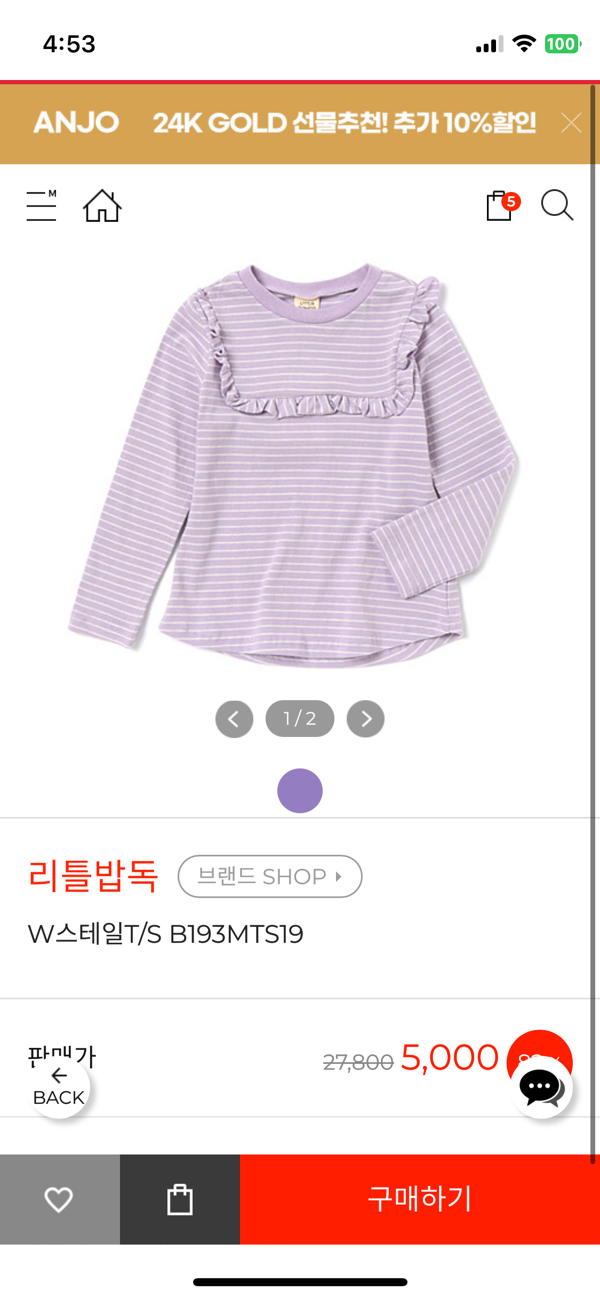
Task: Add this item to the wishlist heart
Action: pyautogui.click(x=59, y=1199)
